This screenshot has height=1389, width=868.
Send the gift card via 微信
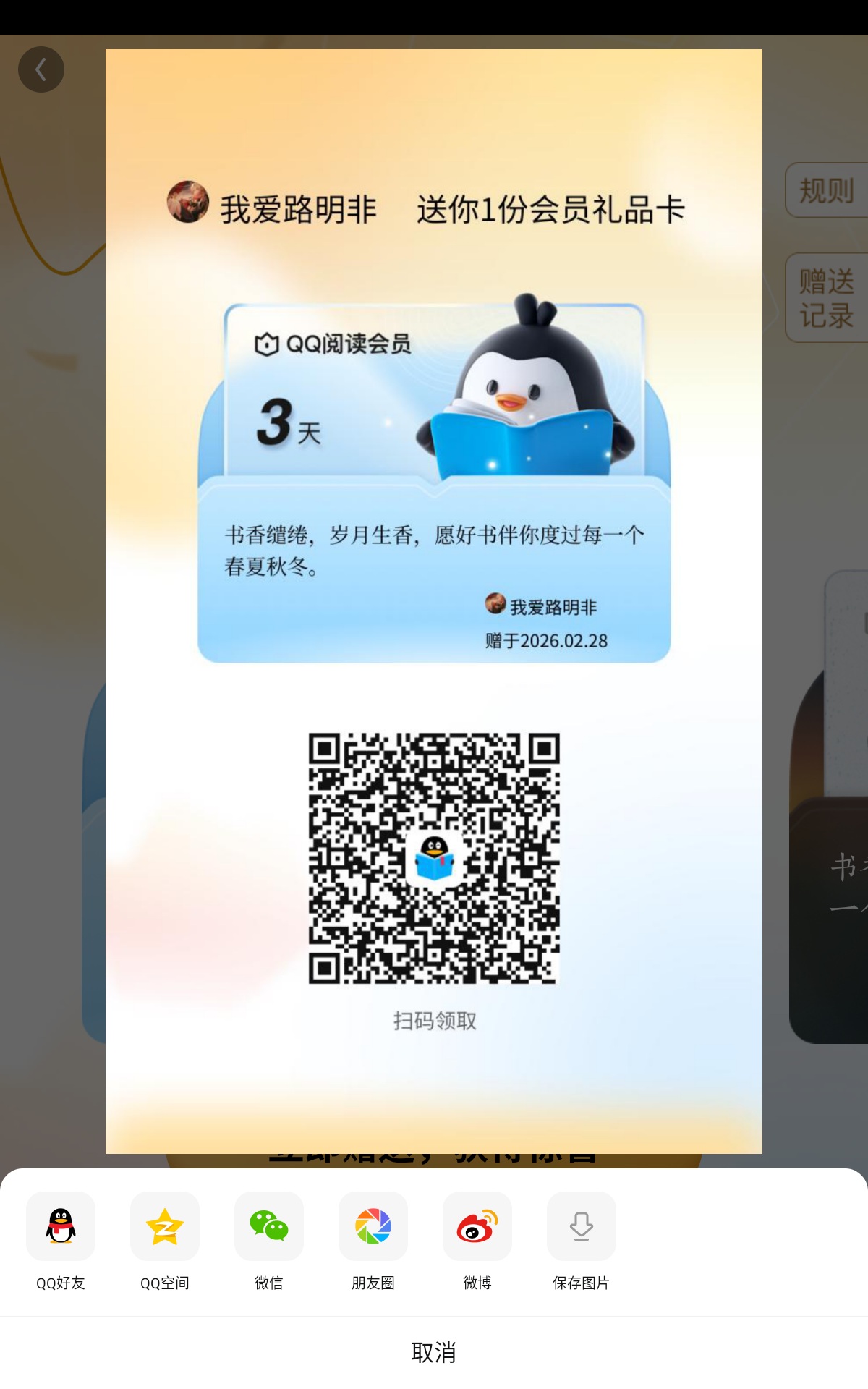pos(269,1226)
